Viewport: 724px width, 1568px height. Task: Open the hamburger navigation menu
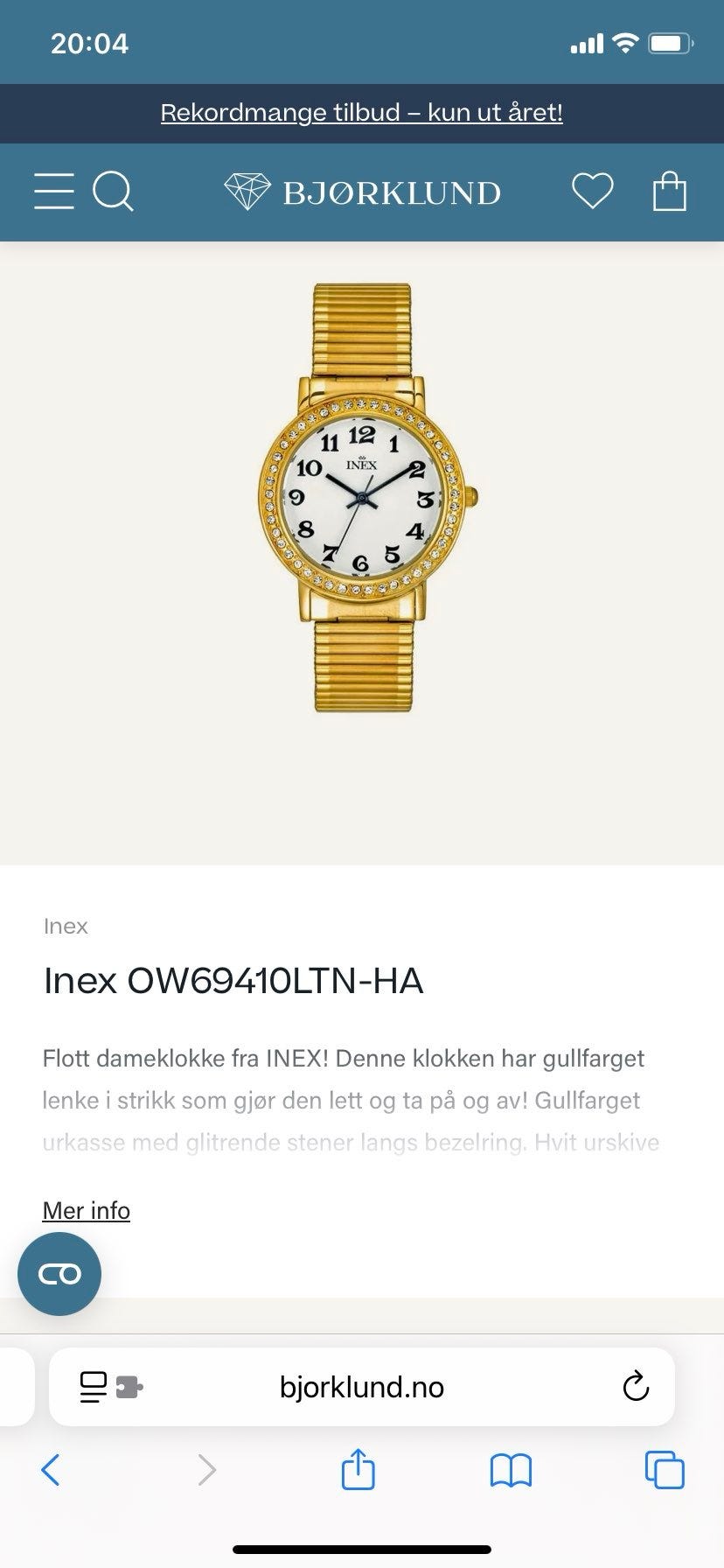coord(53,191)
